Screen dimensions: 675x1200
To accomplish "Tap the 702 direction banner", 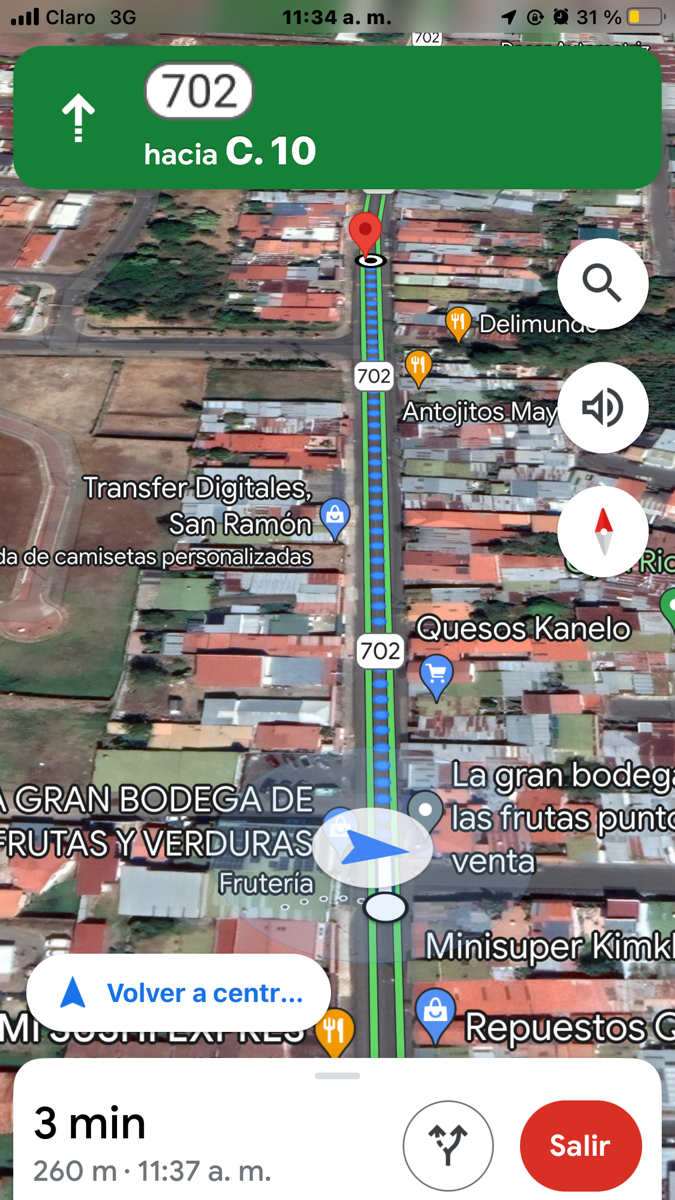I will [x=337, y=118].
